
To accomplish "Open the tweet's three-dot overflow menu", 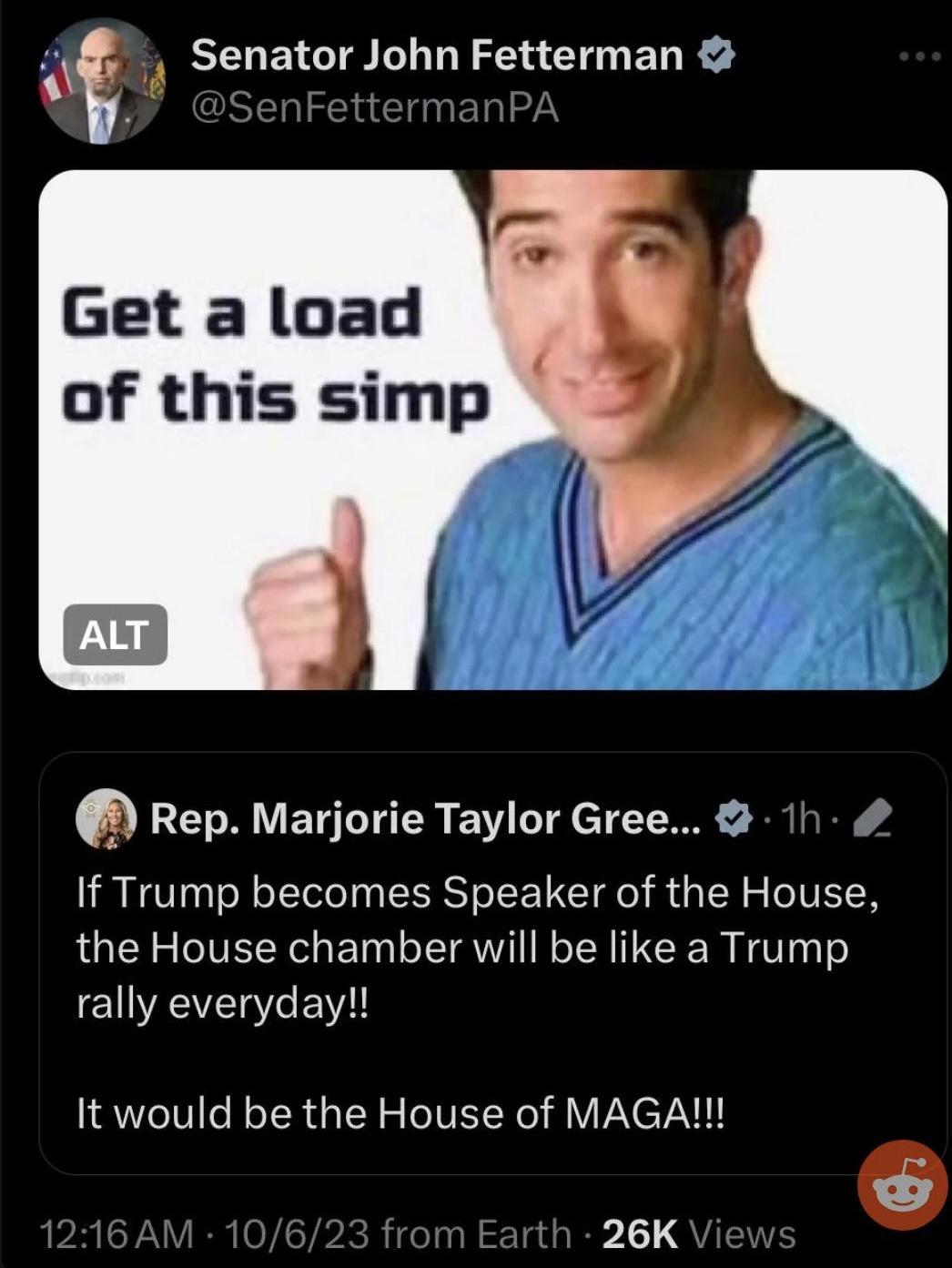I will [x=921, y=56].
